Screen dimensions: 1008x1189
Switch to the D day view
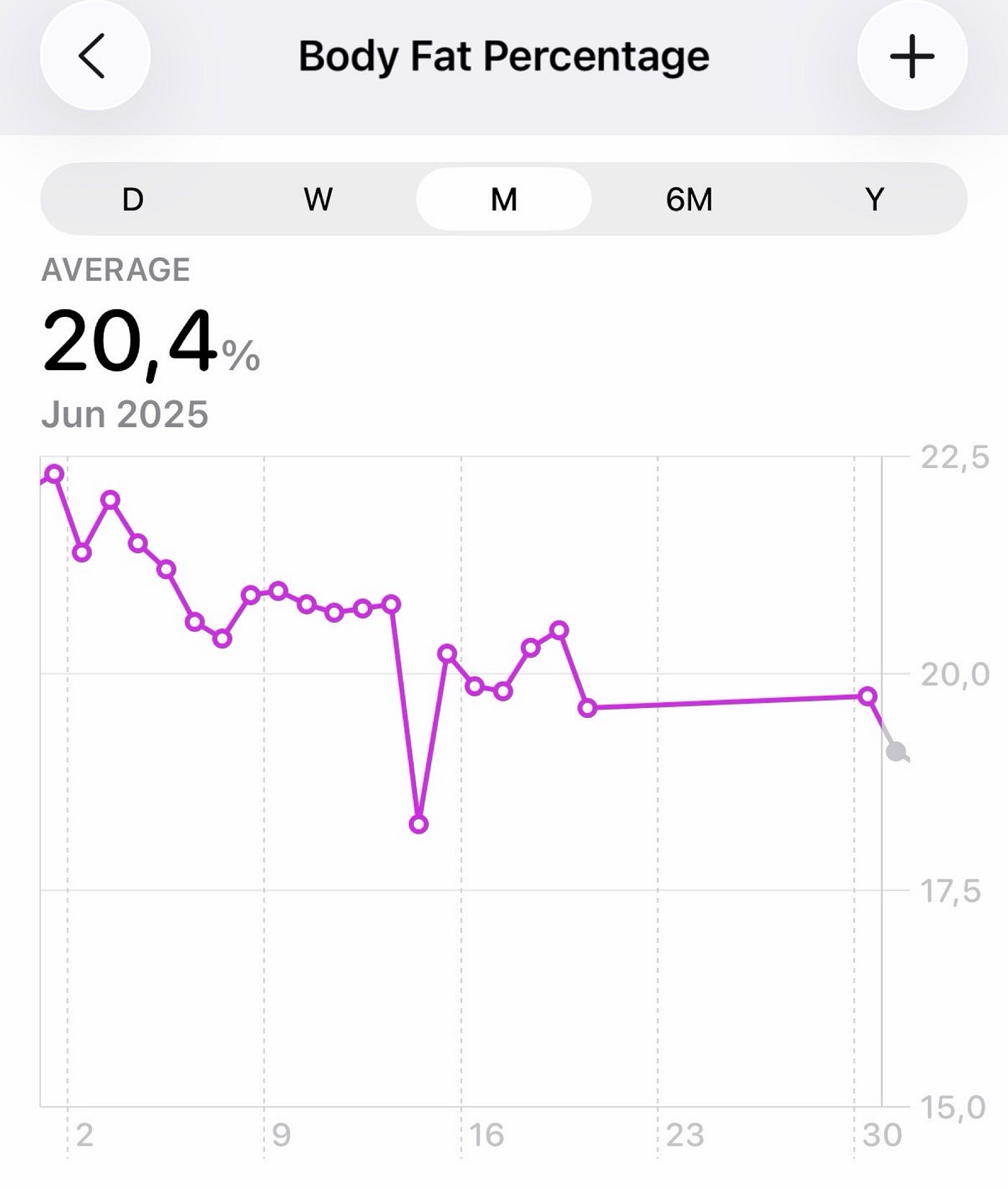click(133, 199)
